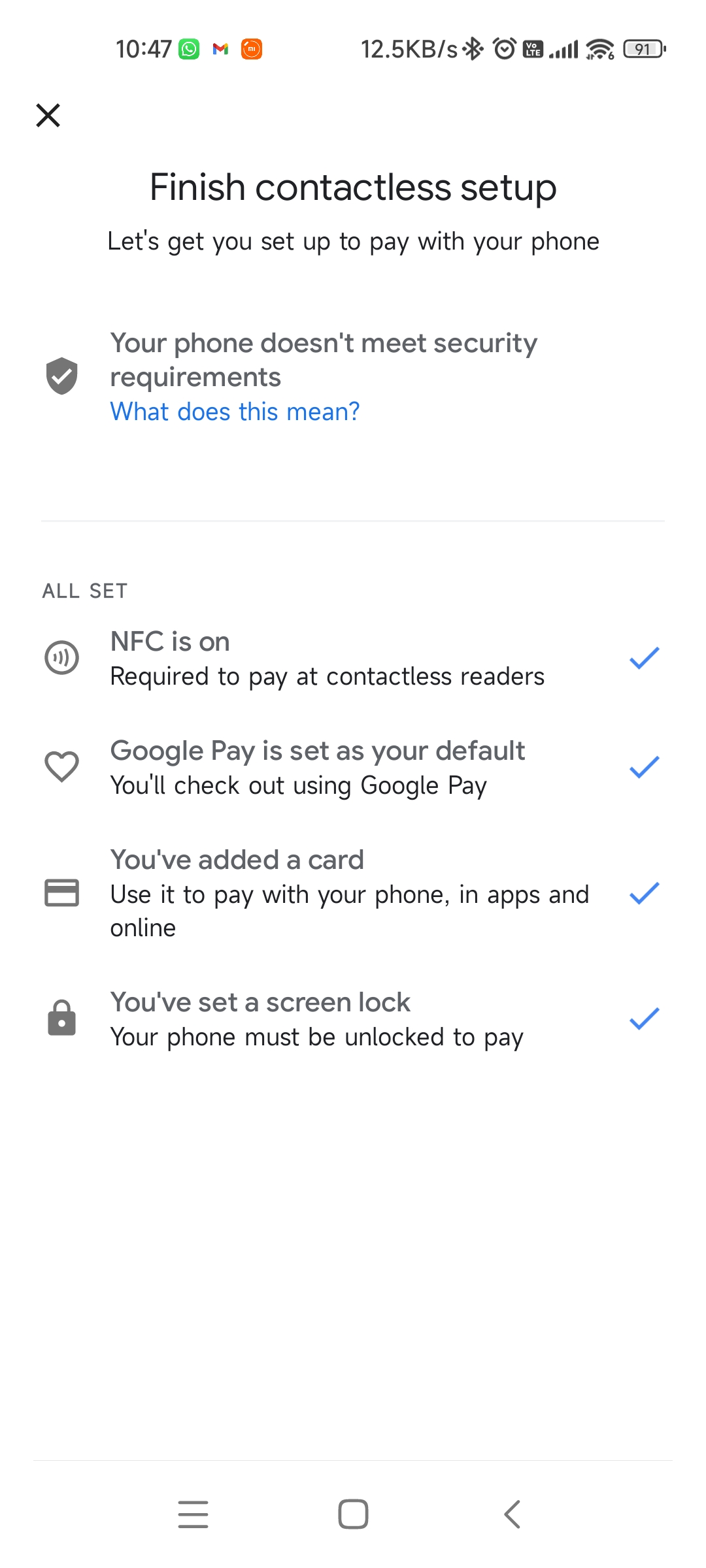Go back with the system back button
Screen dimensions: 706x1568
(x=513, y=1514)
